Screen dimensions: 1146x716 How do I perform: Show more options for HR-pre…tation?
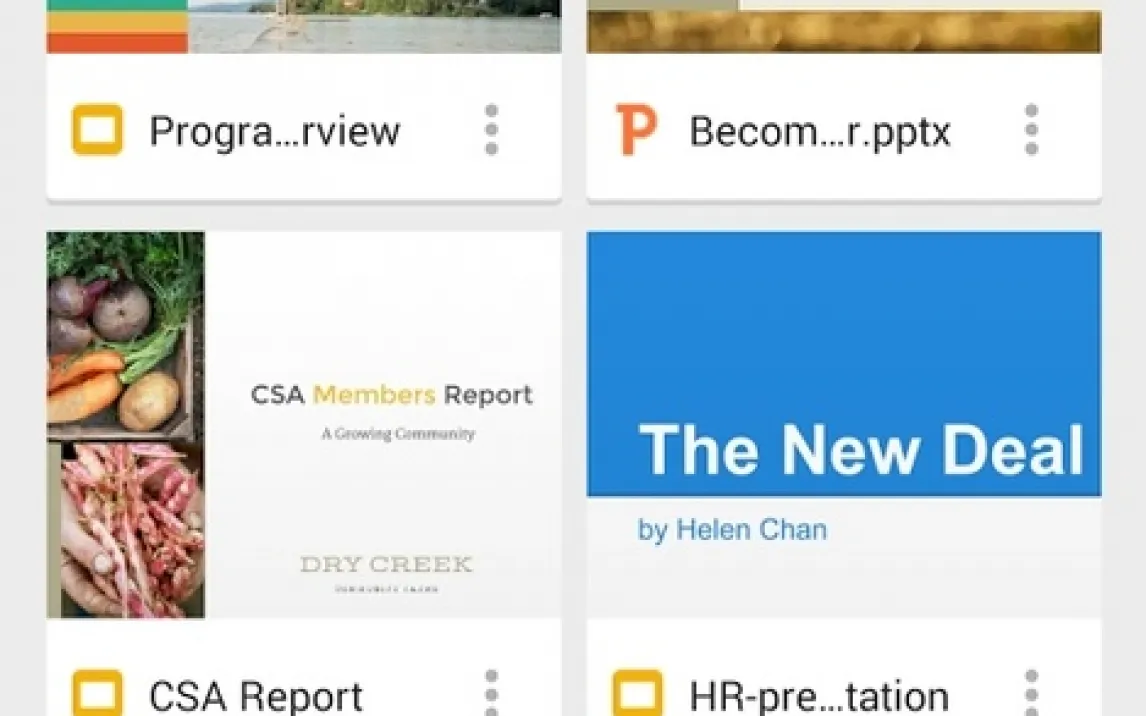(1031, 692)
